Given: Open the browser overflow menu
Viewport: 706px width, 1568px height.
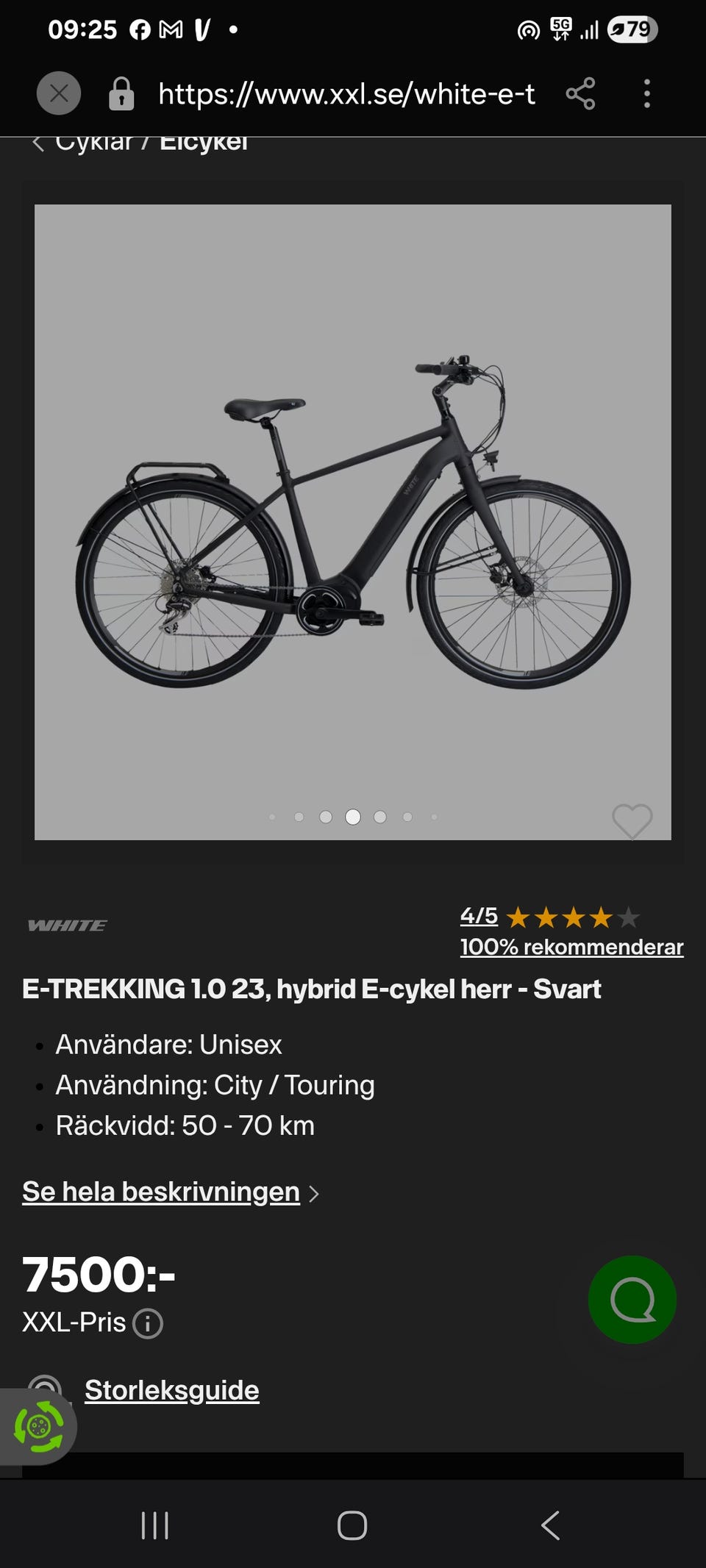Looking at the screenshot, I should coord(646,94).
